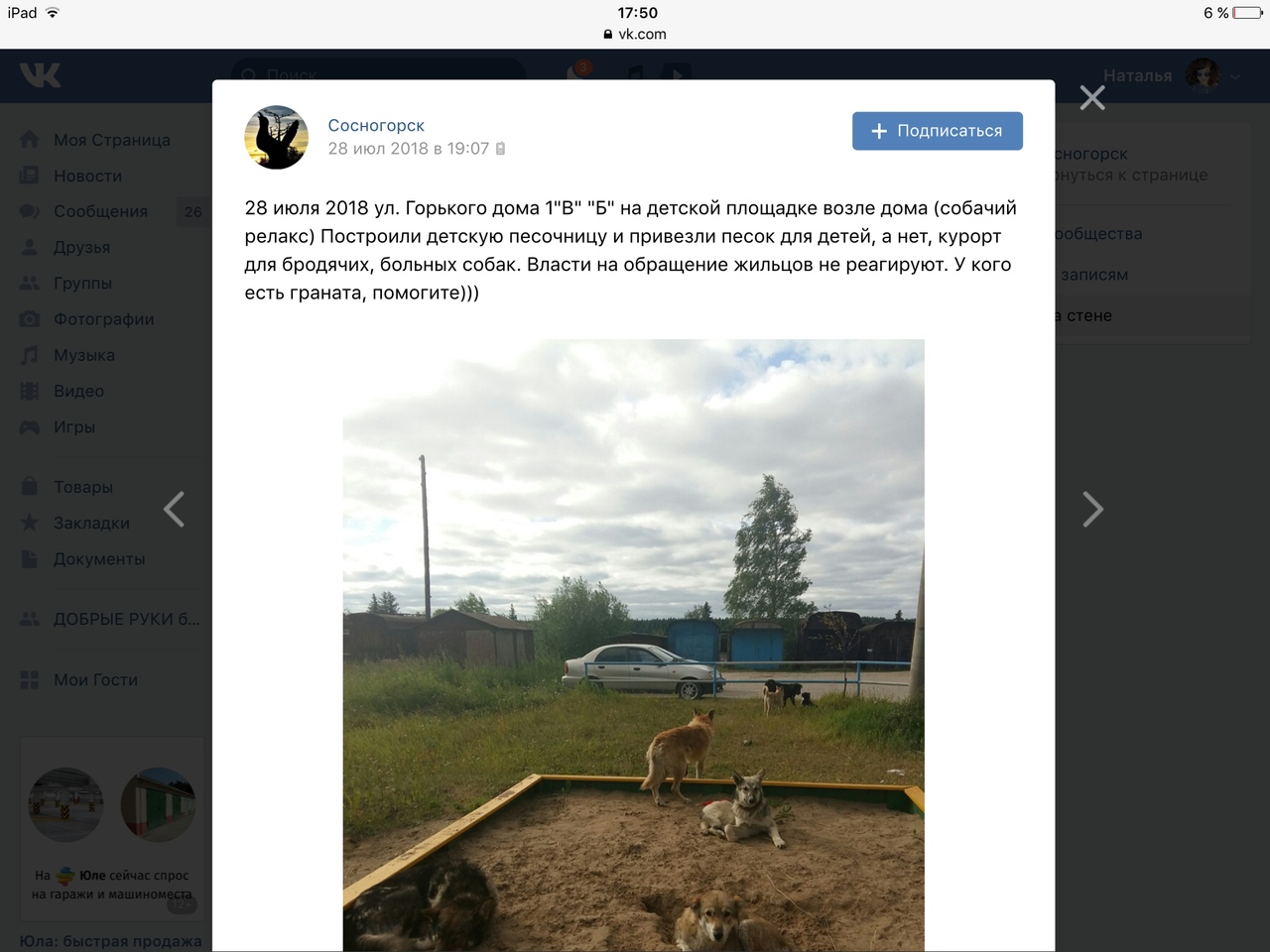Screen dimensions: 1270x952
Task: Open Видео section
Action: click(78, 391)
